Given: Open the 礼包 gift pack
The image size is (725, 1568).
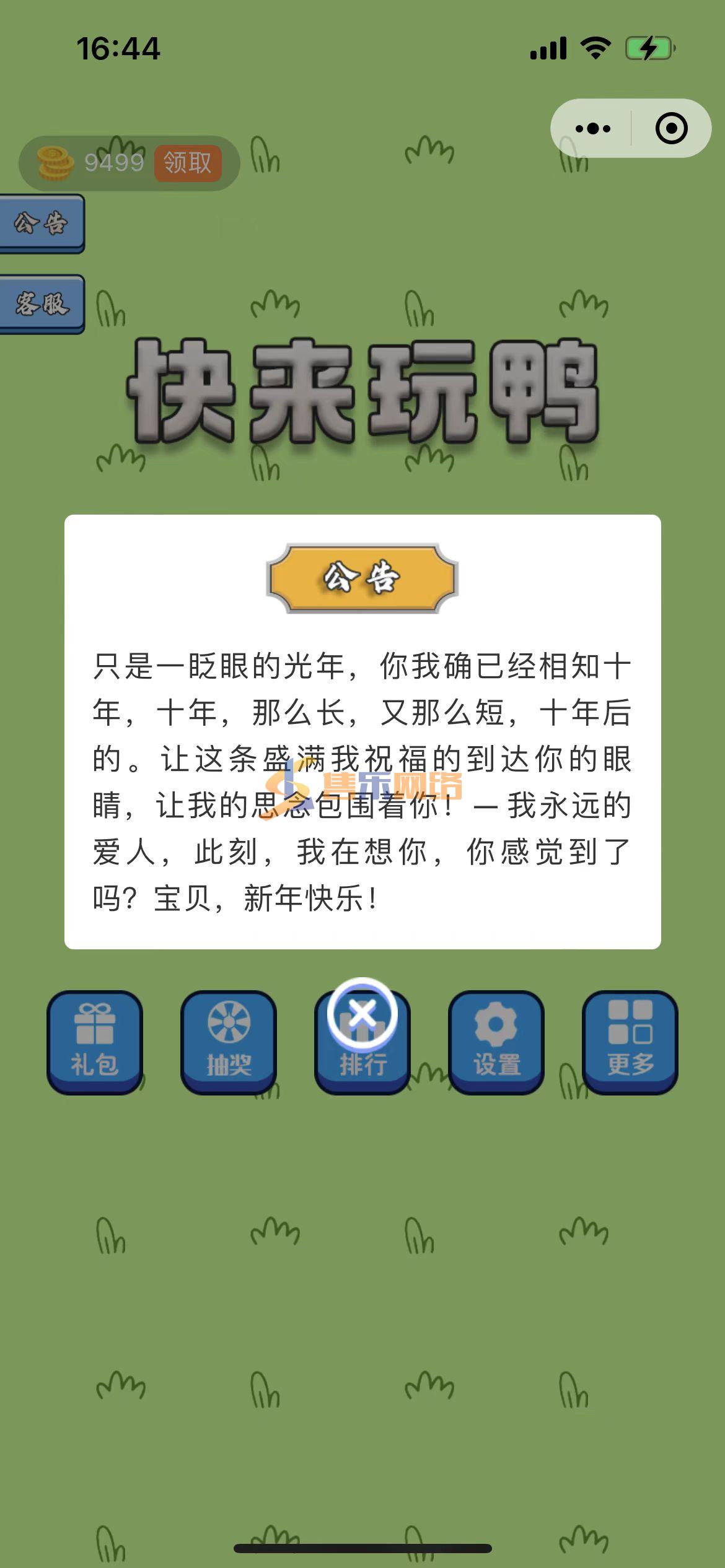Looking at the screenshot, I should point(95,1042).
